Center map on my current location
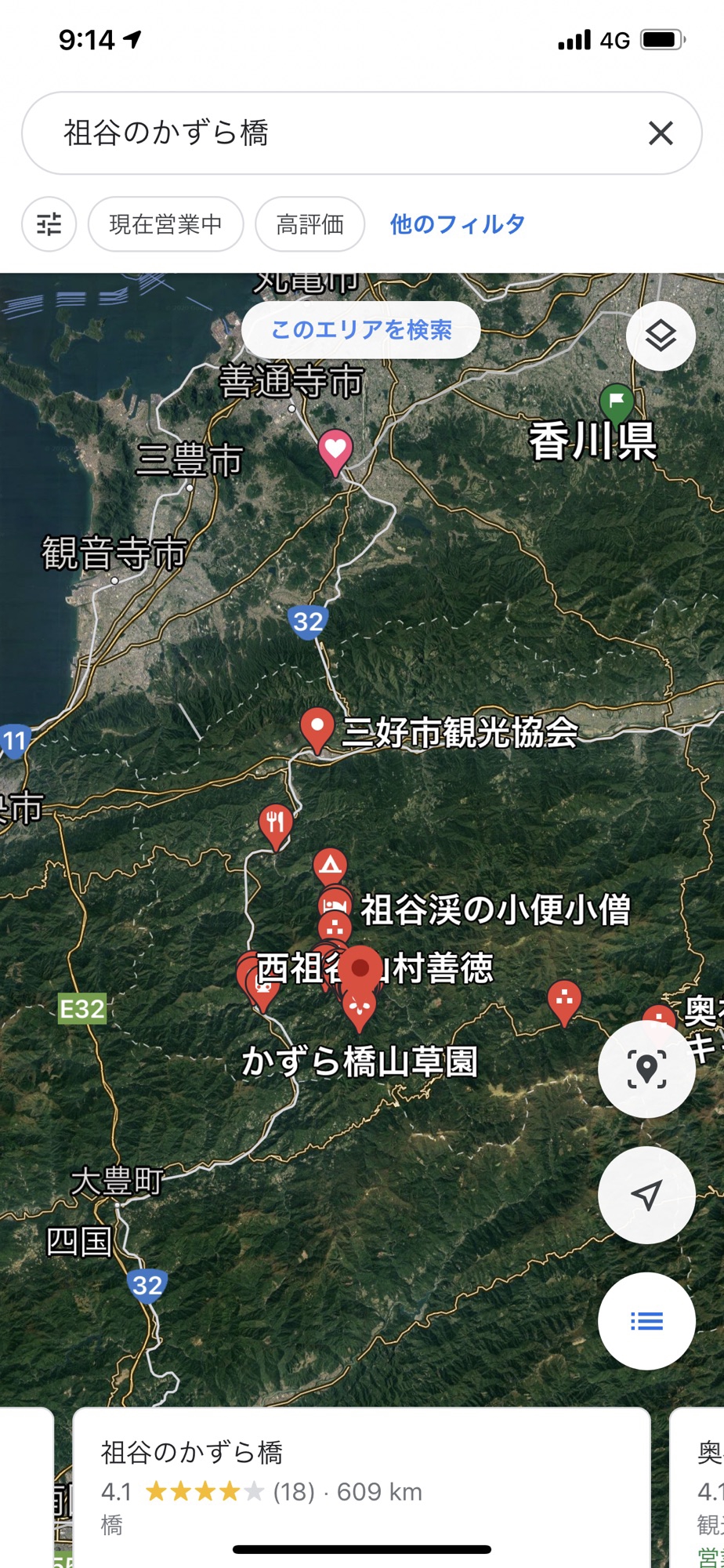The image size is (724, 1568). click(x=646, y=1195)
